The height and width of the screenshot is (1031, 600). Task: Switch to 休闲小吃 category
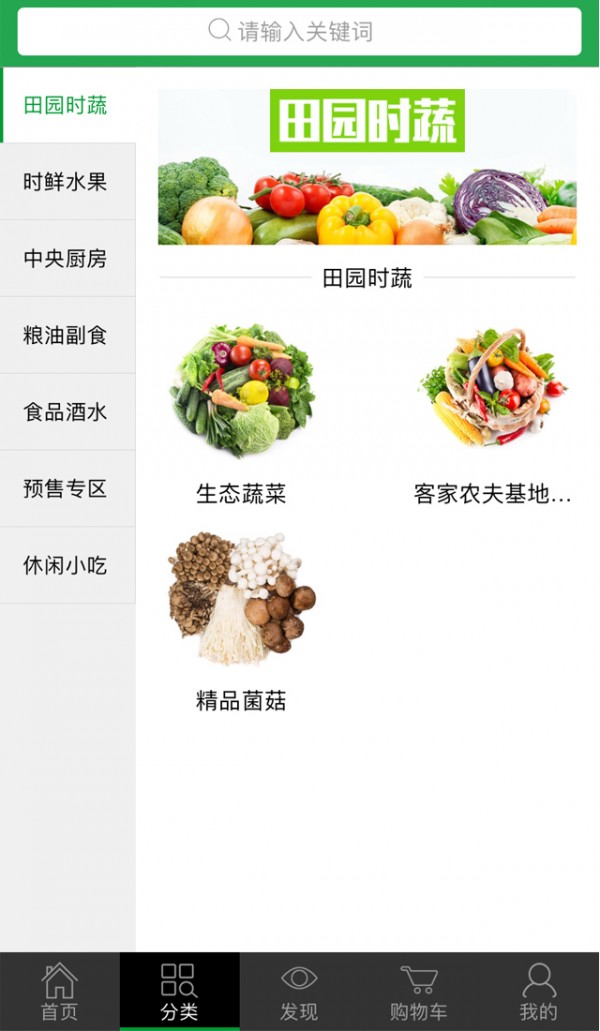pyautogui.click(x=66, y=565)
